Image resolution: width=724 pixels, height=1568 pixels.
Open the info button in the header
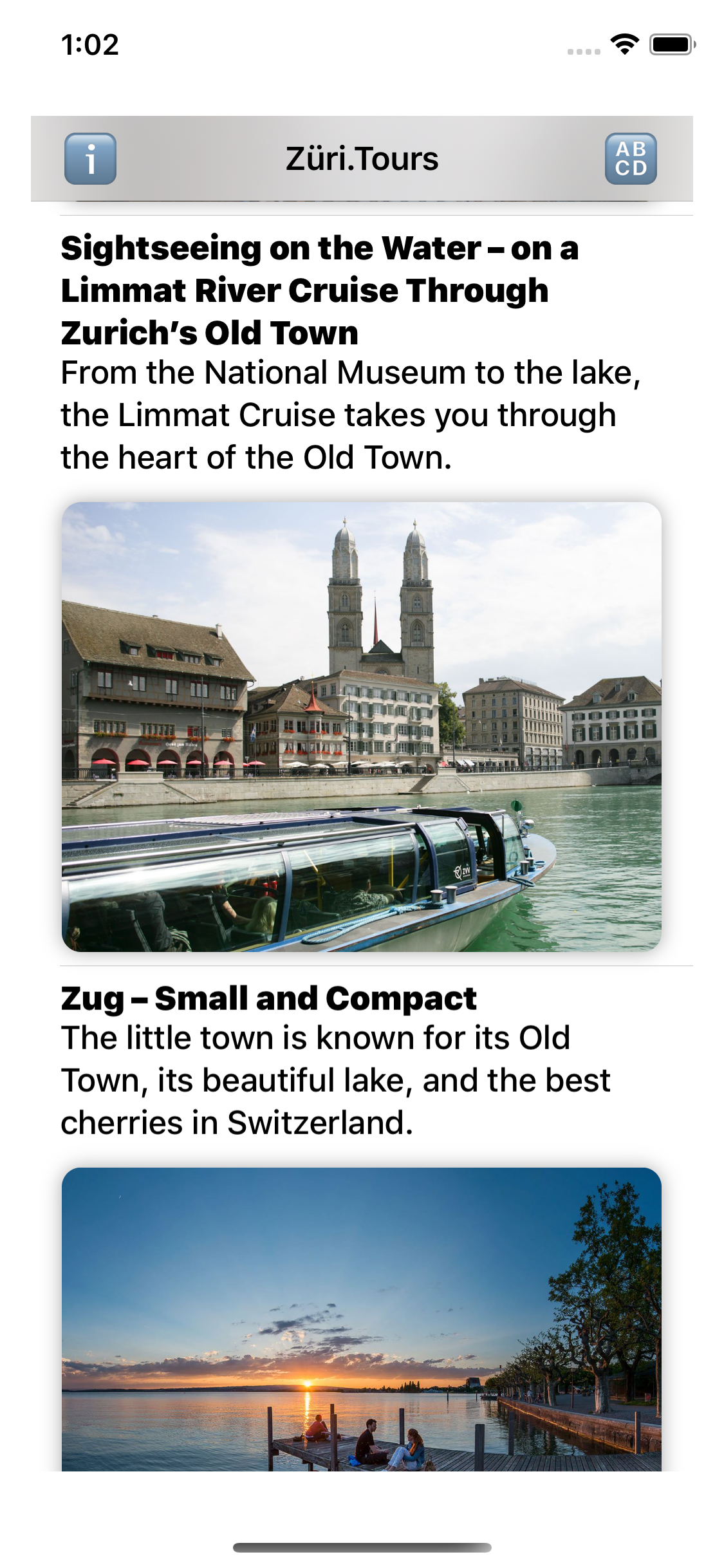(90, 159)
